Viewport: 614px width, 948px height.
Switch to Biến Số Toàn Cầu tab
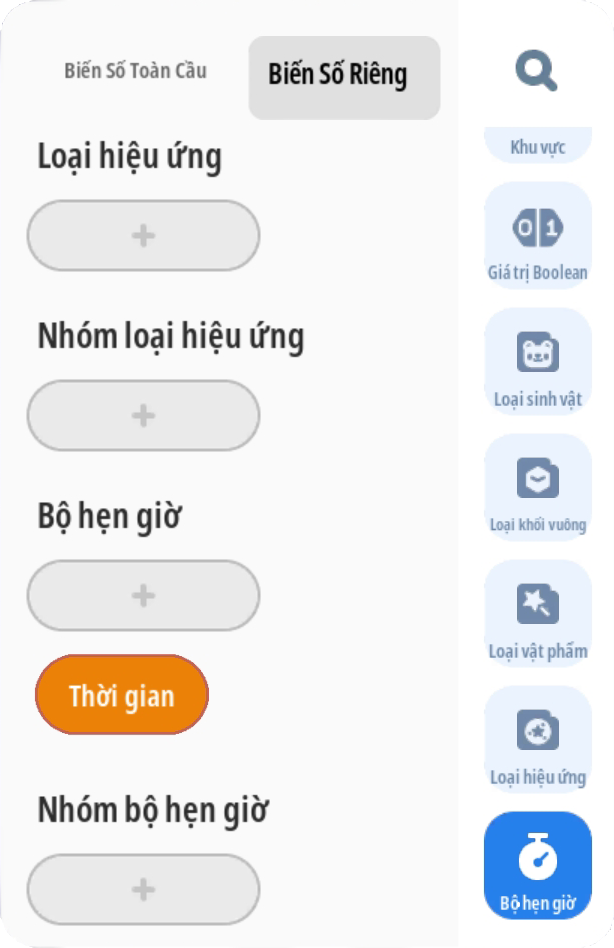click(135, 71)
